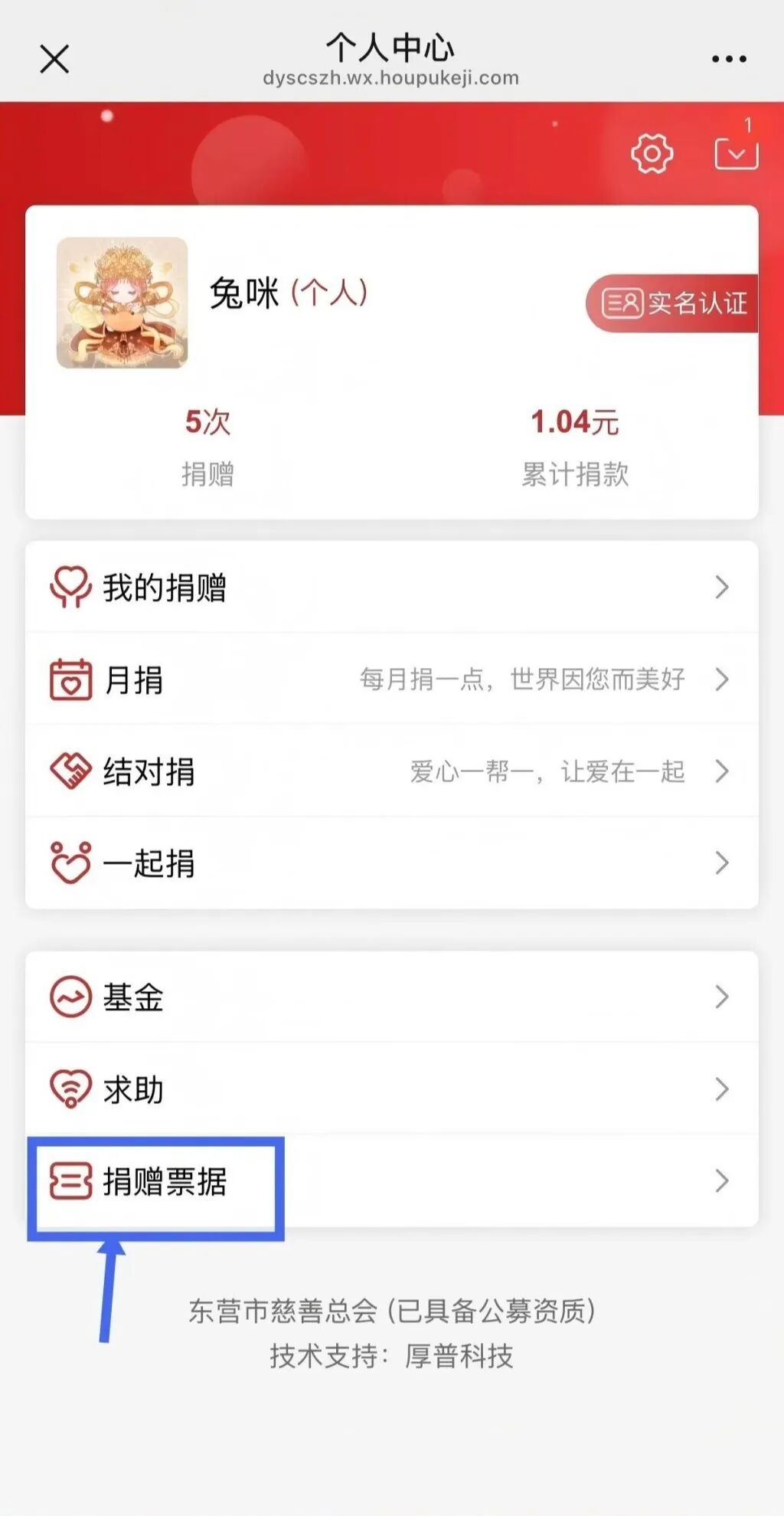This screenshot has width=784, height=1516.
Task: Select the 我的捐赠 heart-hands icon
Action: (71, 587)
